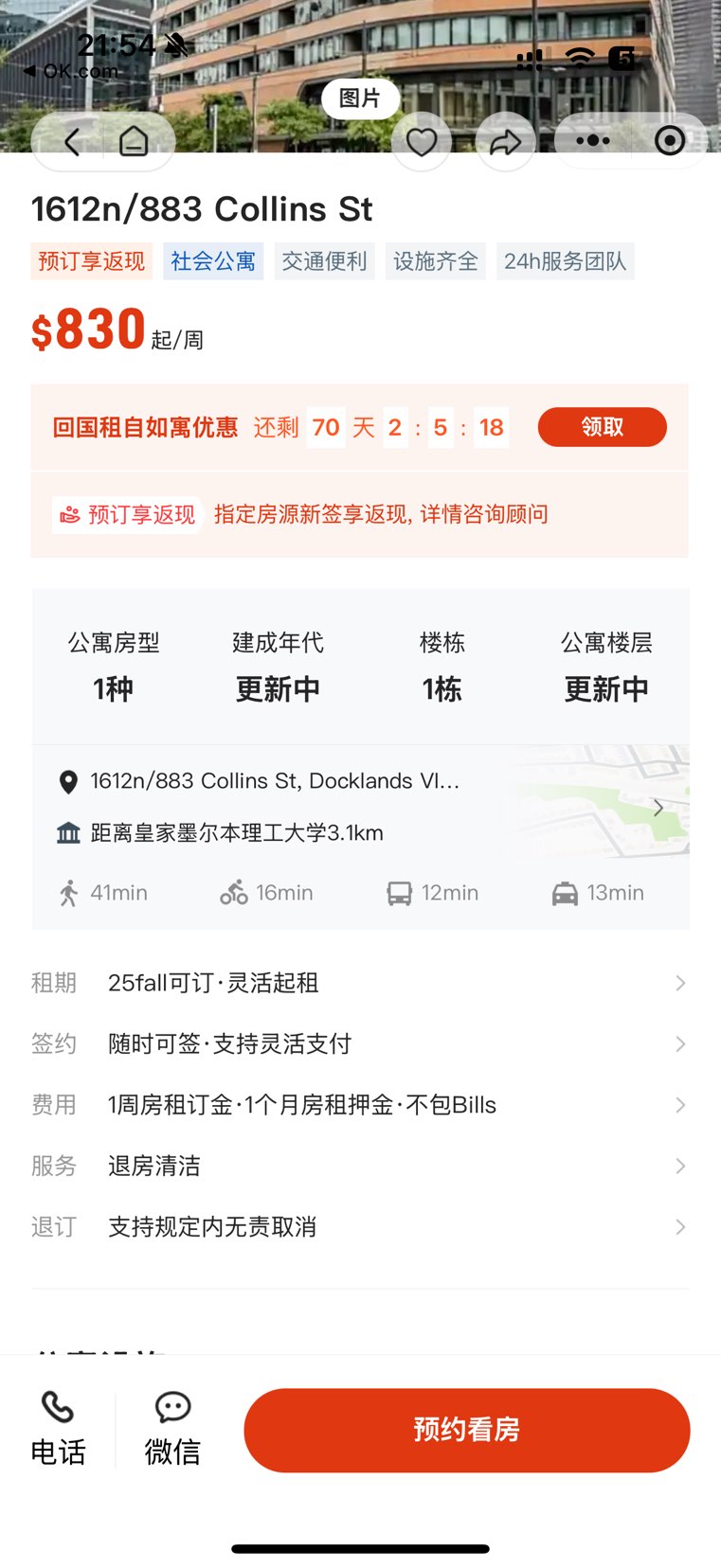Go back using the arrow icon
Screen dimensions: 721x1568
coord(72,142)
